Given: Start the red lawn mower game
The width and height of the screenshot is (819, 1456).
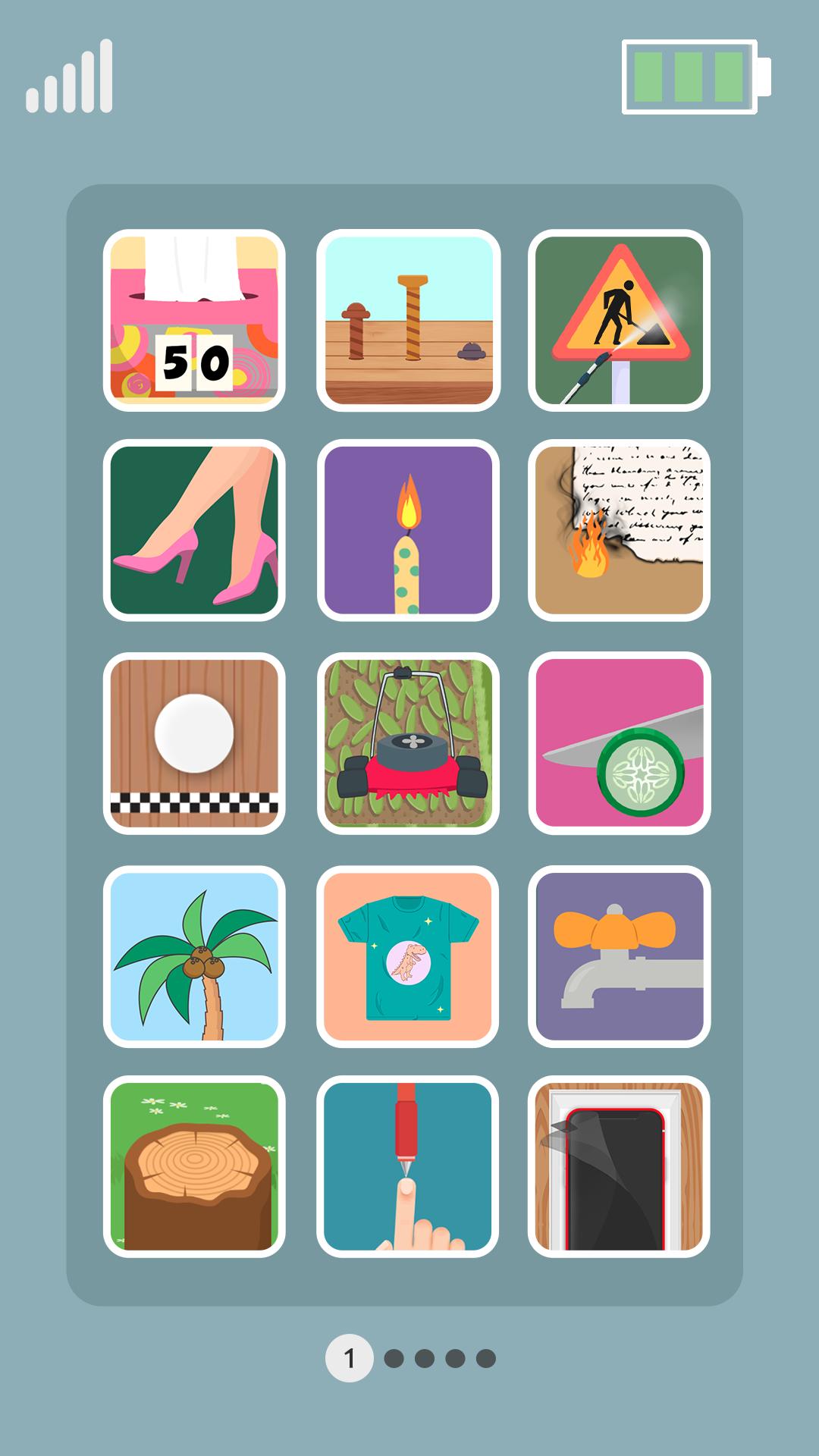Looking at the screenshot, I should click(408, 743).
